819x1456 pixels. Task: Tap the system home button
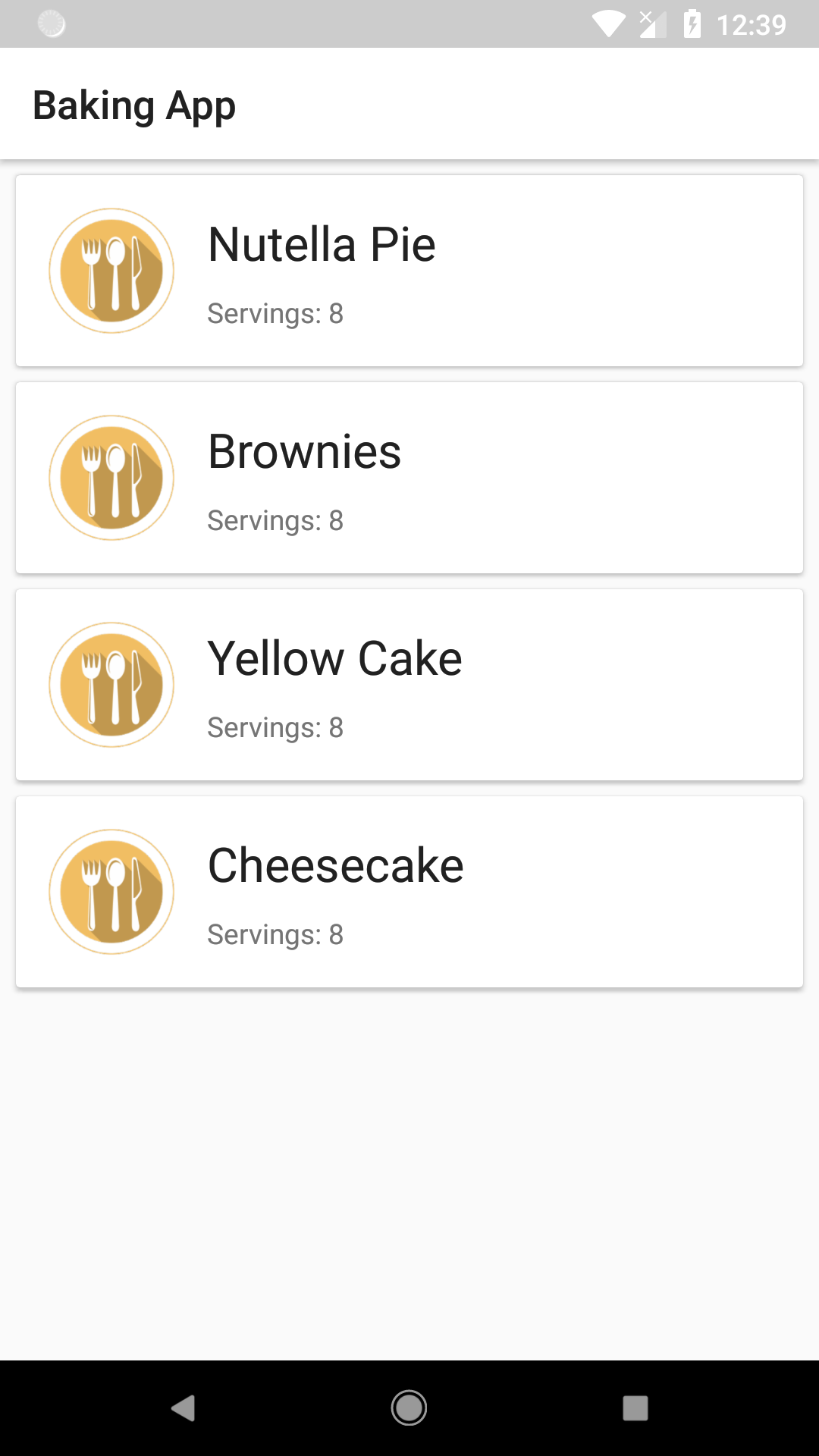tap(409, 1408)
